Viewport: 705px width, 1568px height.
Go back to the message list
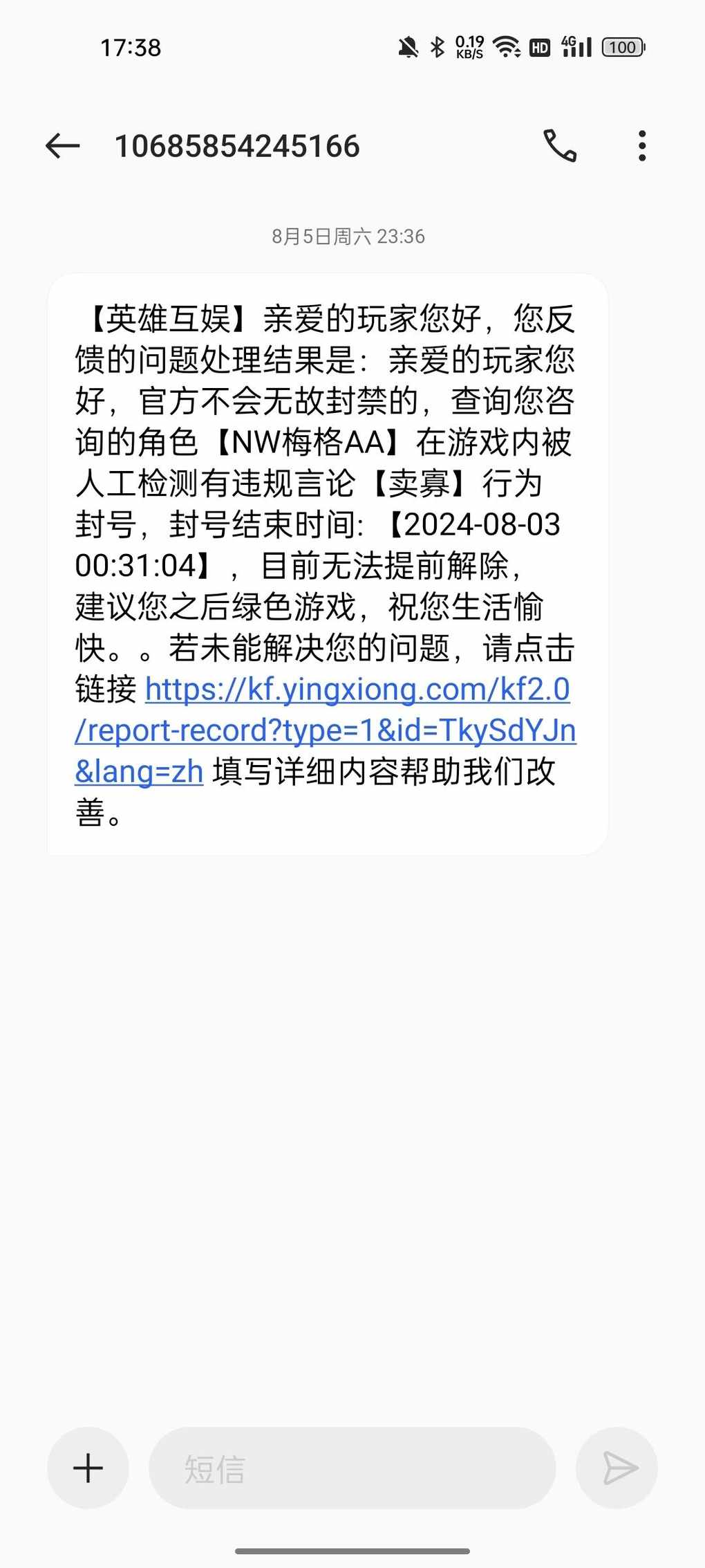pos(62,146)
